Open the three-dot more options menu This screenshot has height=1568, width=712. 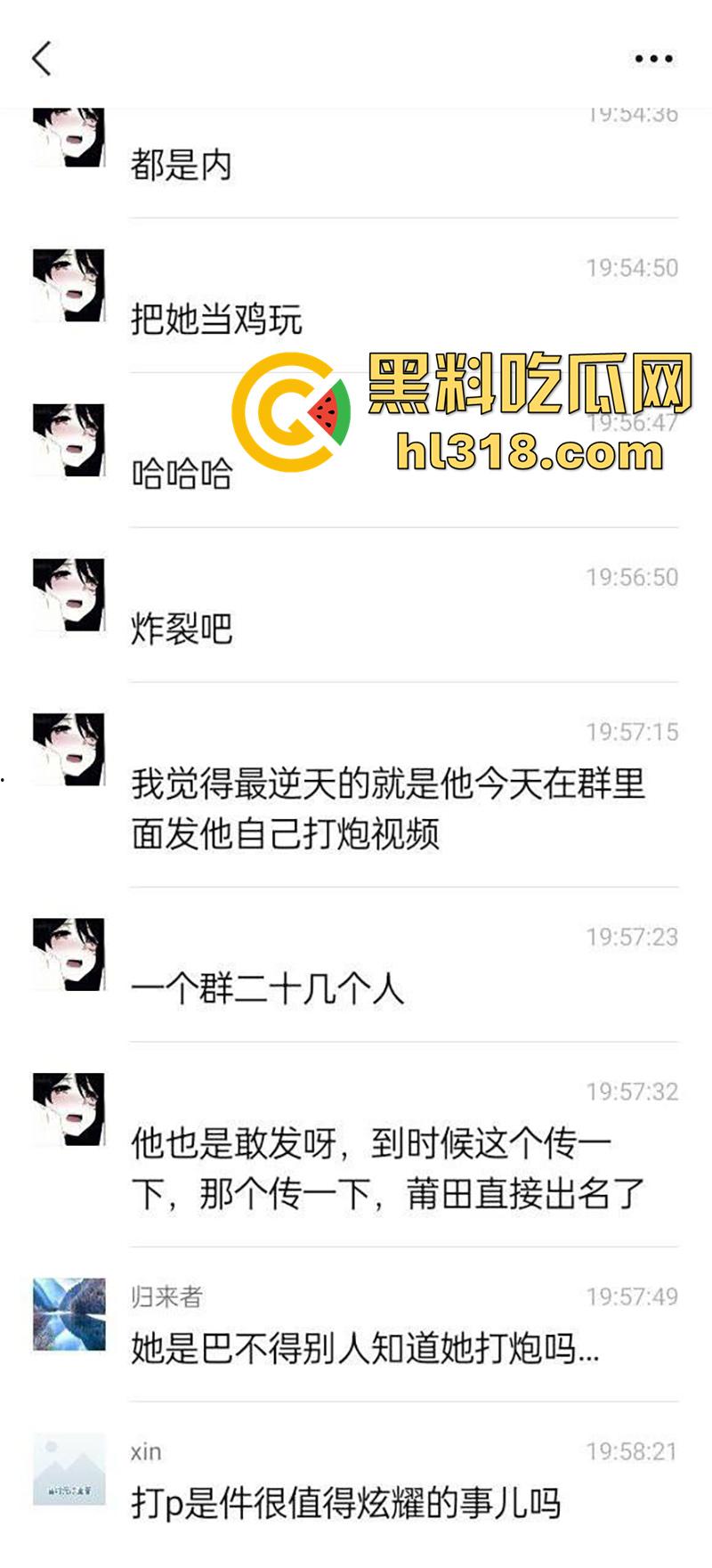(652, 59)
